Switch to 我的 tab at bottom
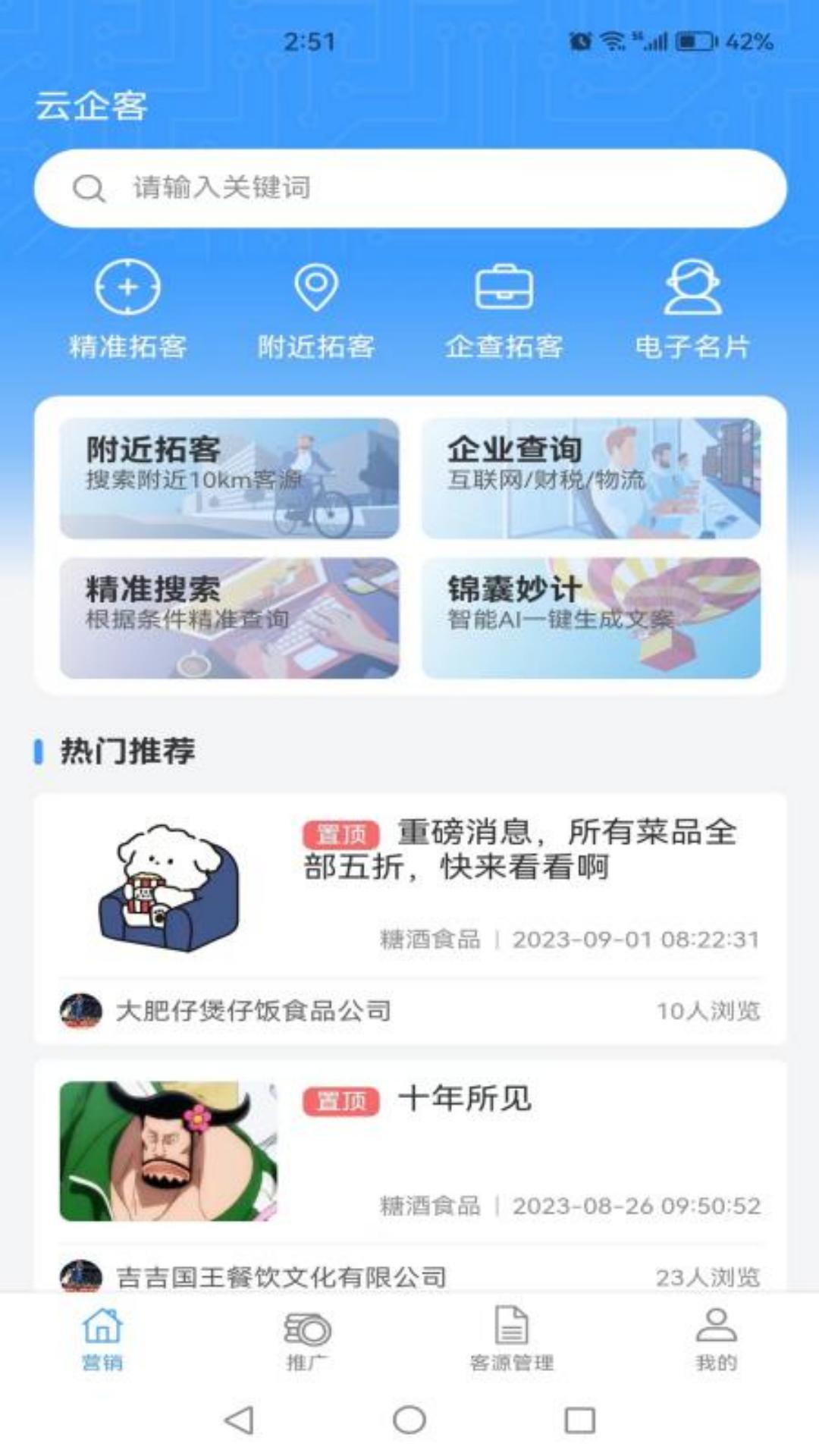Screen dimensions: 819x1456 (x=714, y=1342)
